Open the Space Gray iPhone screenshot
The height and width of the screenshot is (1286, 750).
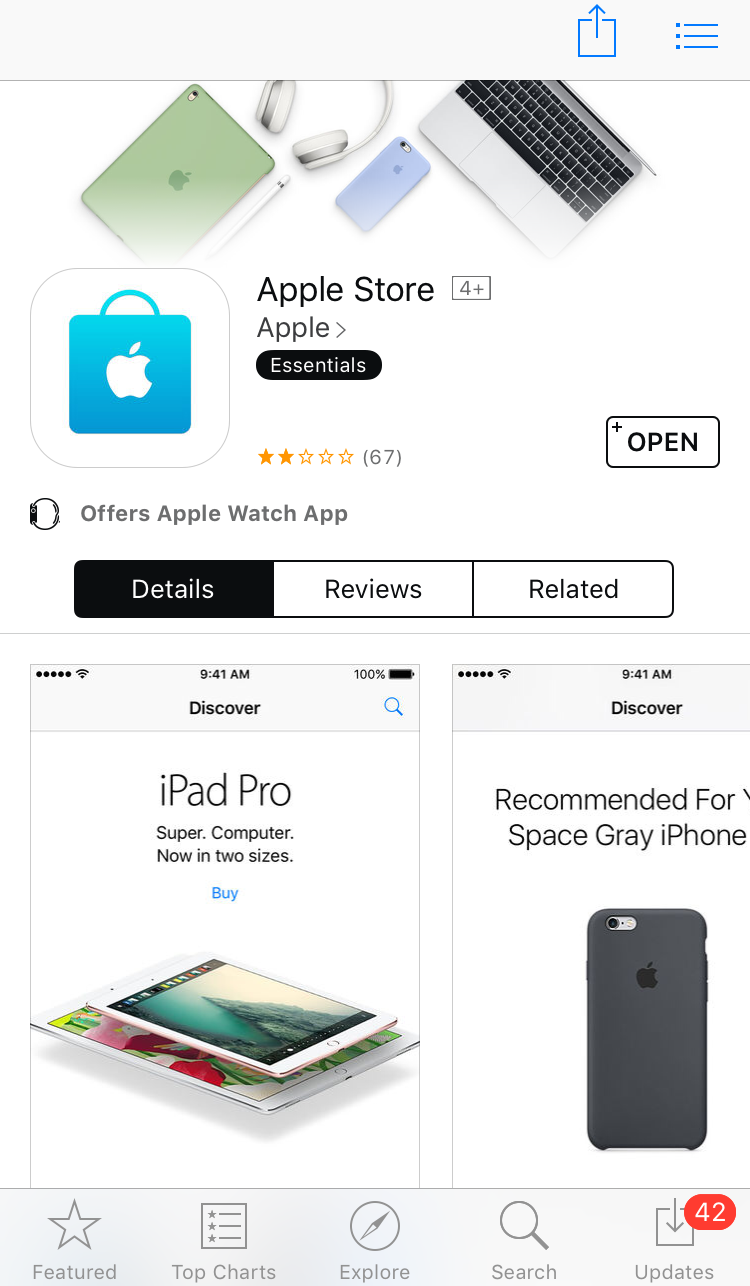click(601, 925)
